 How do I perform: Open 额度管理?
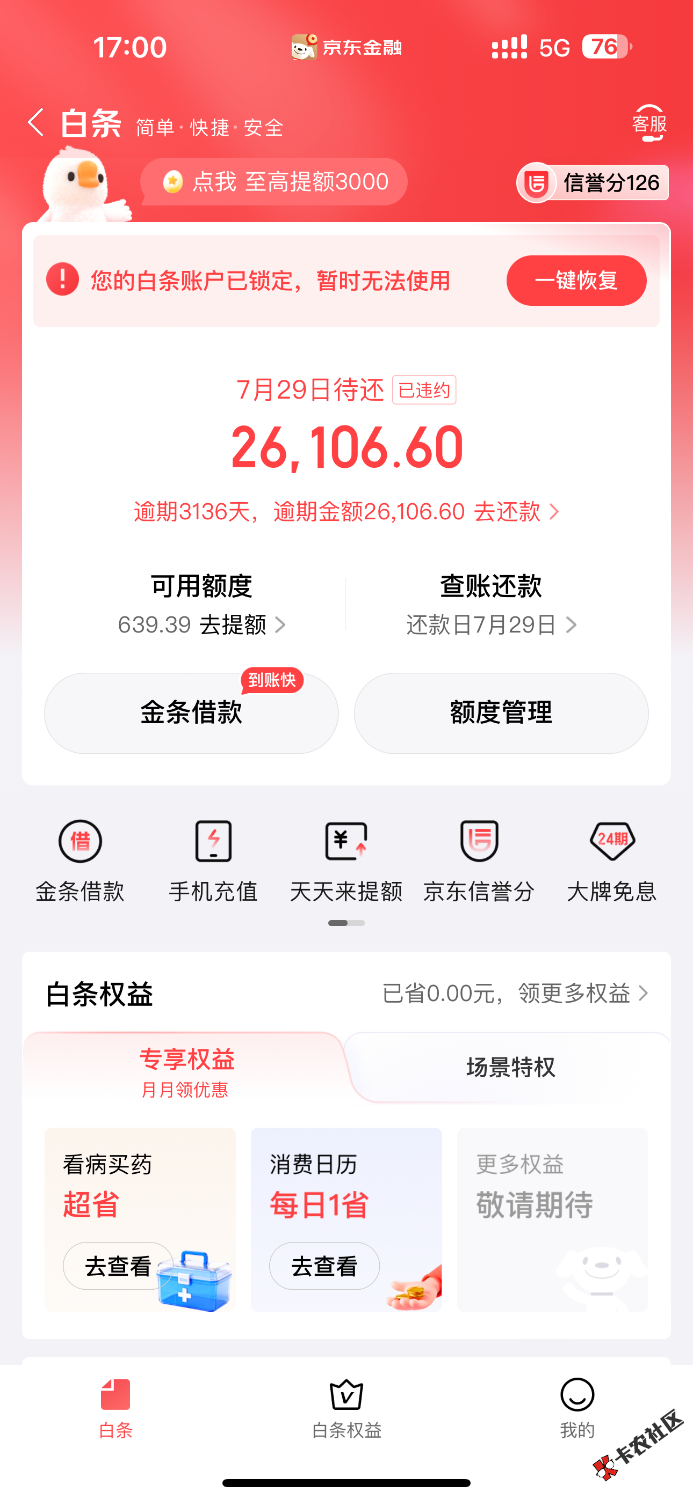tap(501, 713)
